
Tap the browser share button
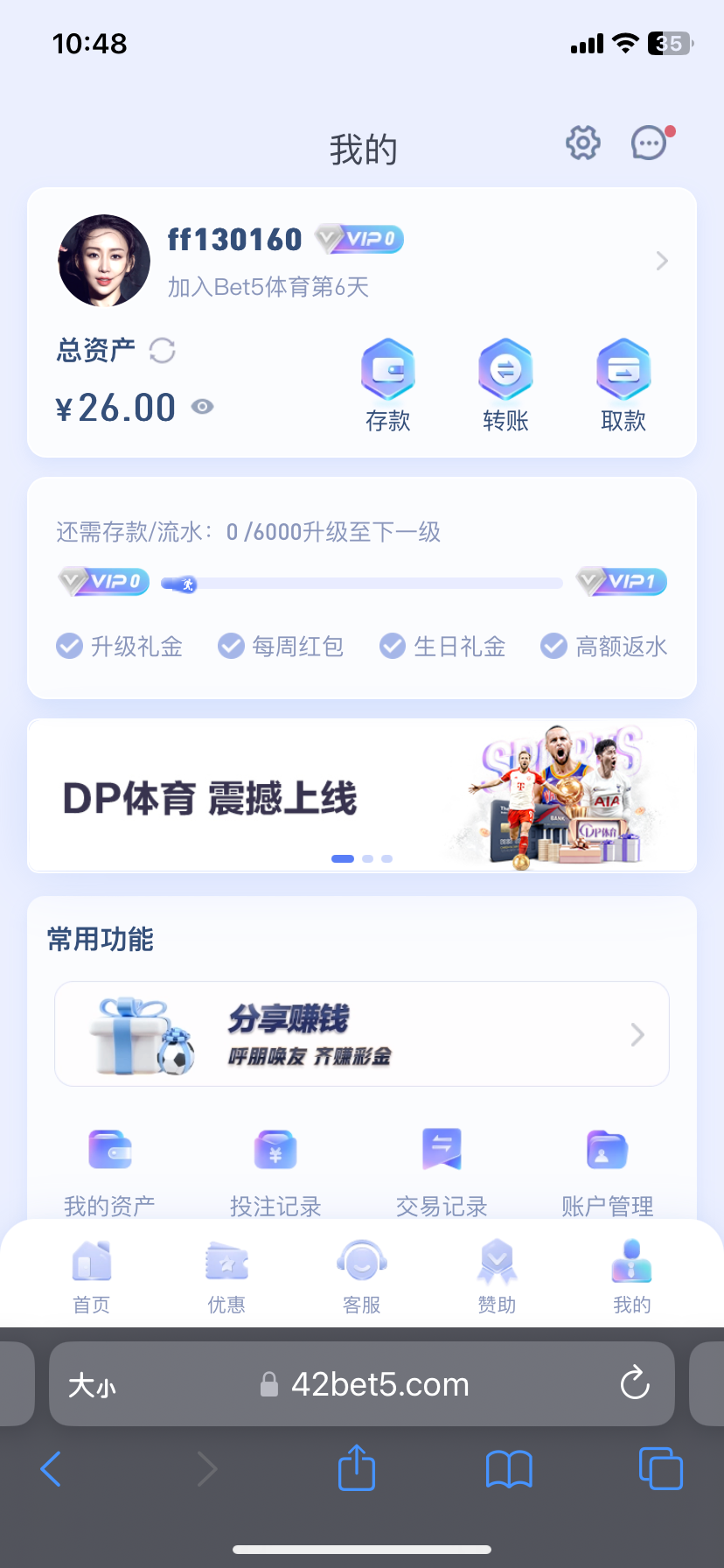(x=356, y=1468)
